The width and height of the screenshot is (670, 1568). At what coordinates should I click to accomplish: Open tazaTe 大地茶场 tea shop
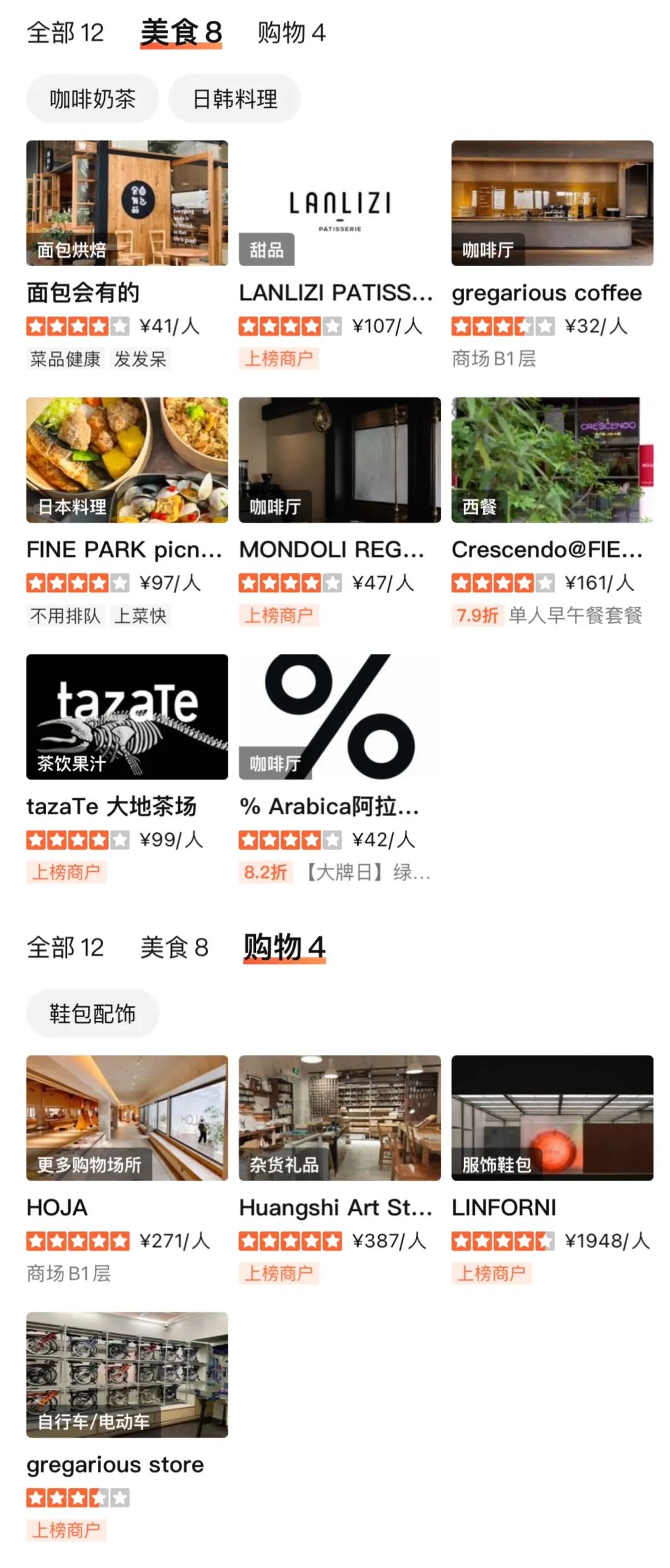(127, 717)
